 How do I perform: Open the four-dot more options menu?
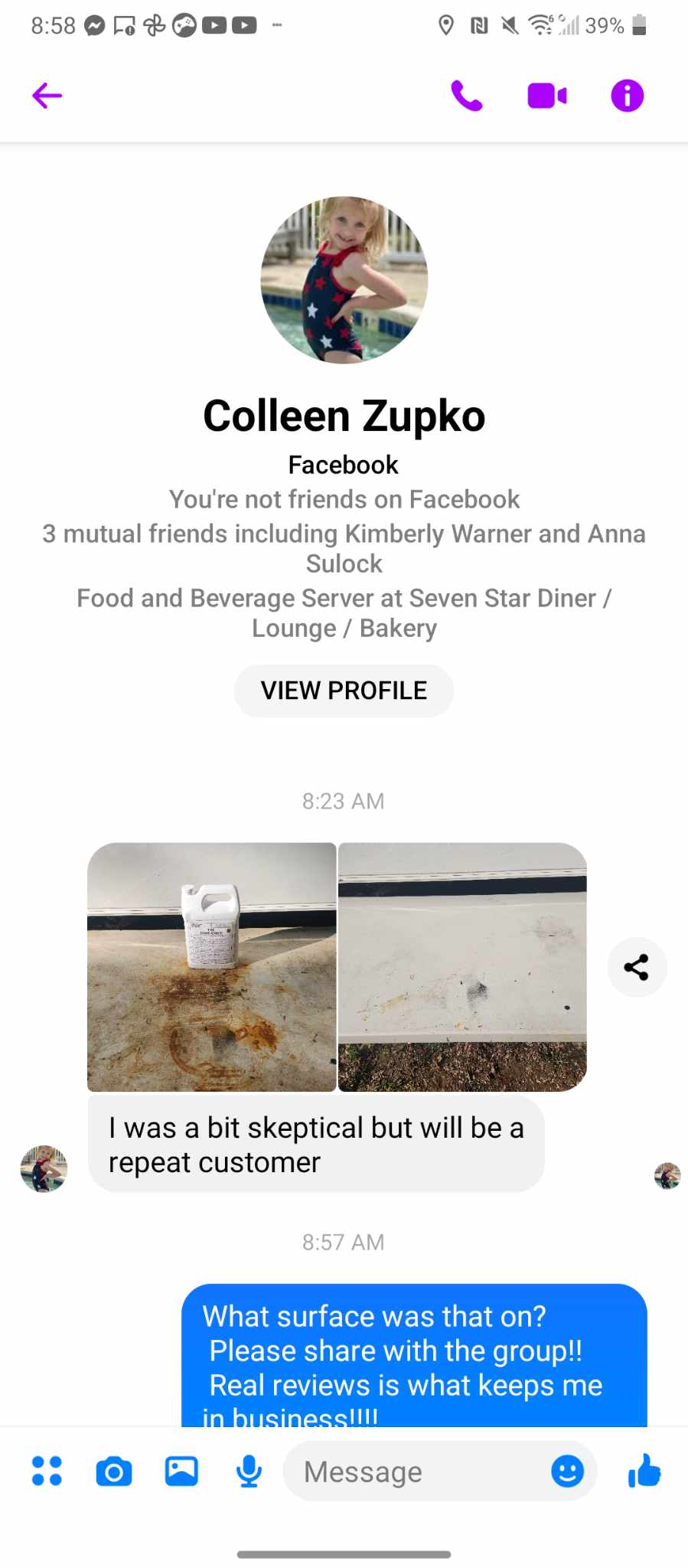(47, 1471)
